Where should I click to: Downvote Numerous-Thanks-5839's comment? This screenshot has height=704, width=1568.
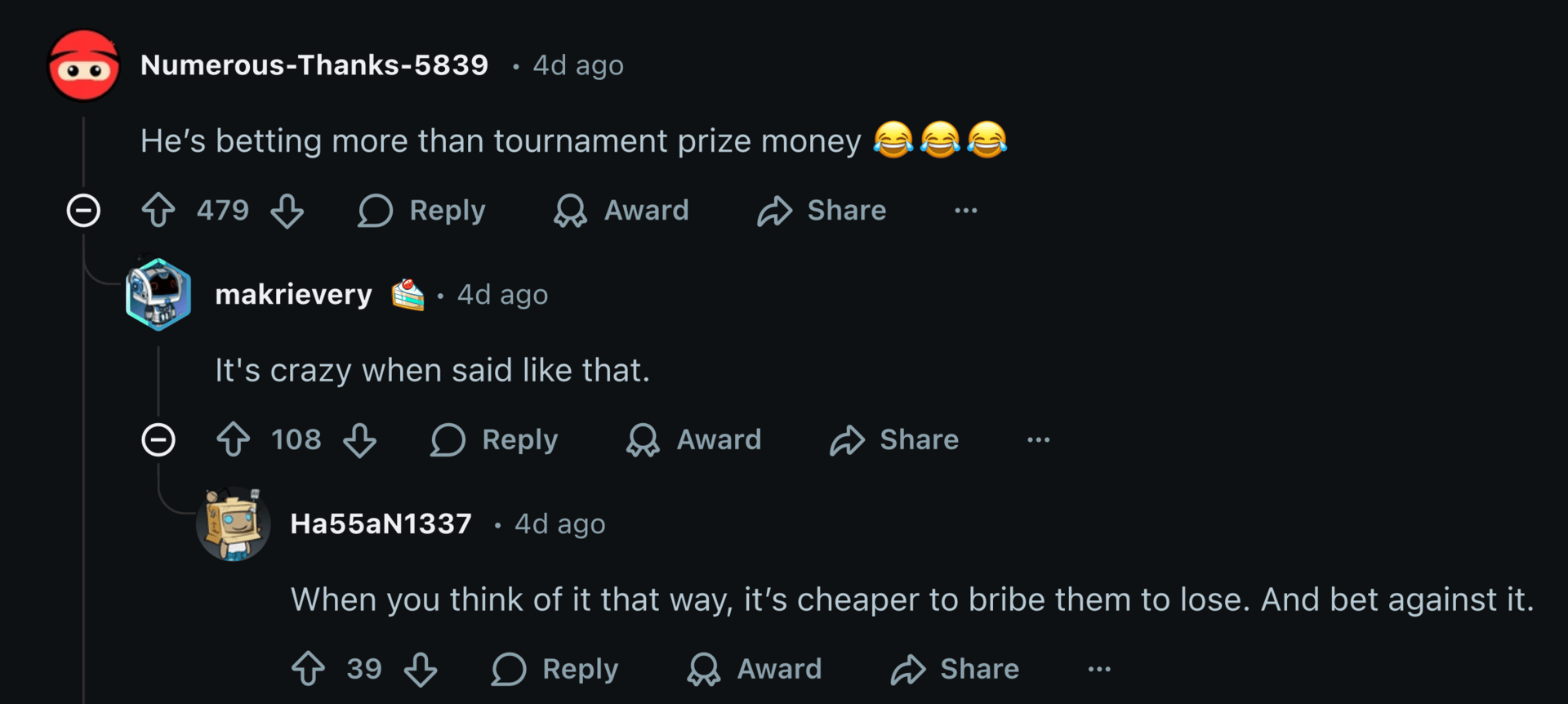point(287,211)
